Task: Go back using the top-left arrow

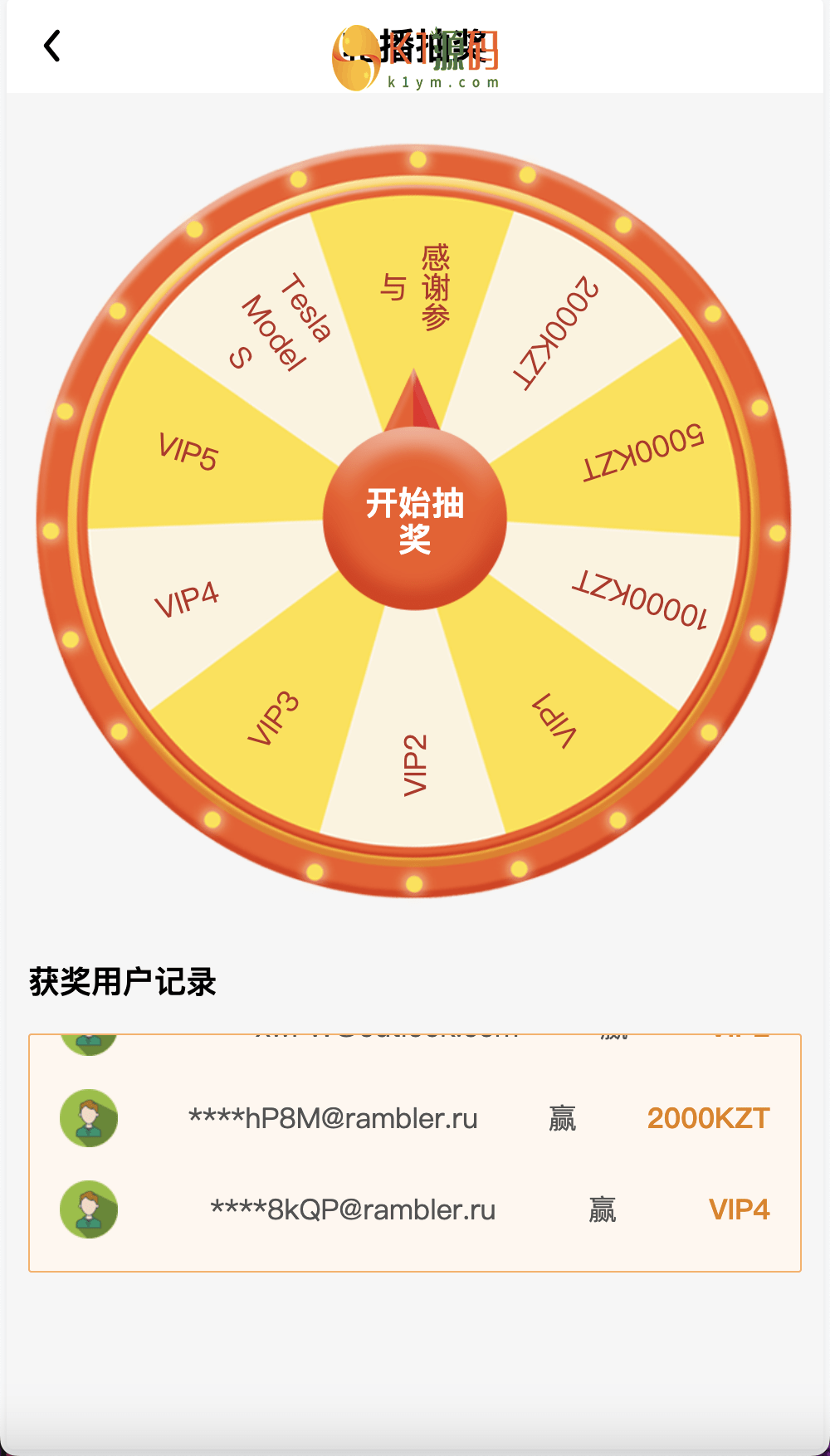Action: click(52, 46)
